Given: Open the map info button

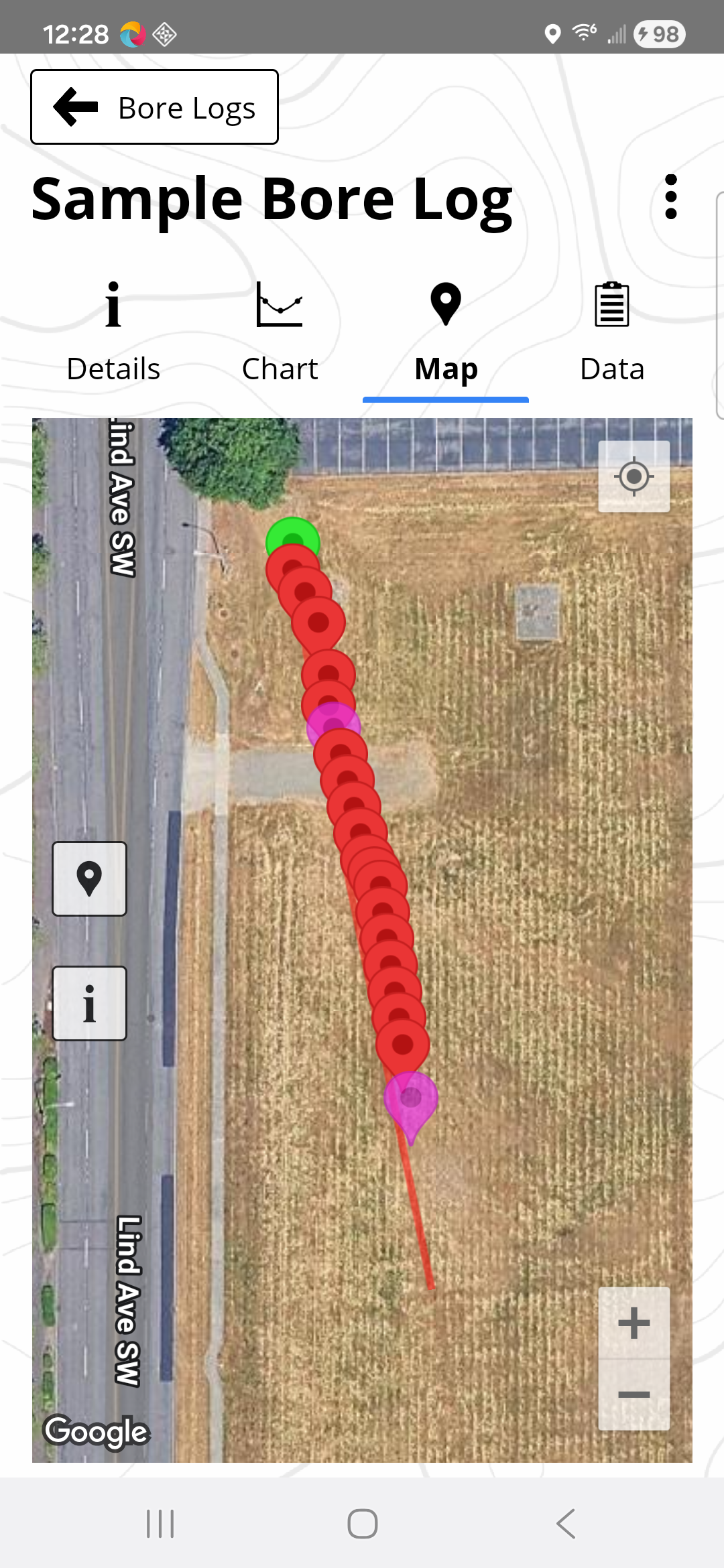Looking at the screenshot, I should click(90, 1003).
